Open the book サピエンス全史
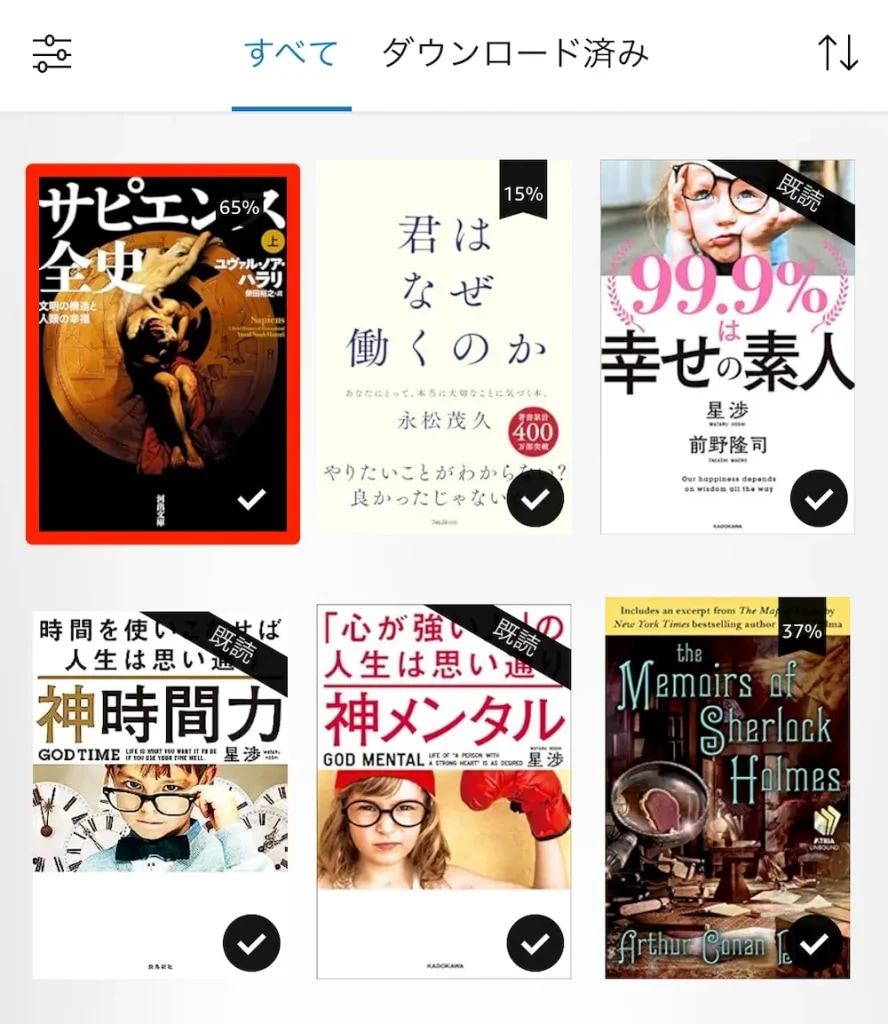This screenshot has width=888, height=1024. 162,355
